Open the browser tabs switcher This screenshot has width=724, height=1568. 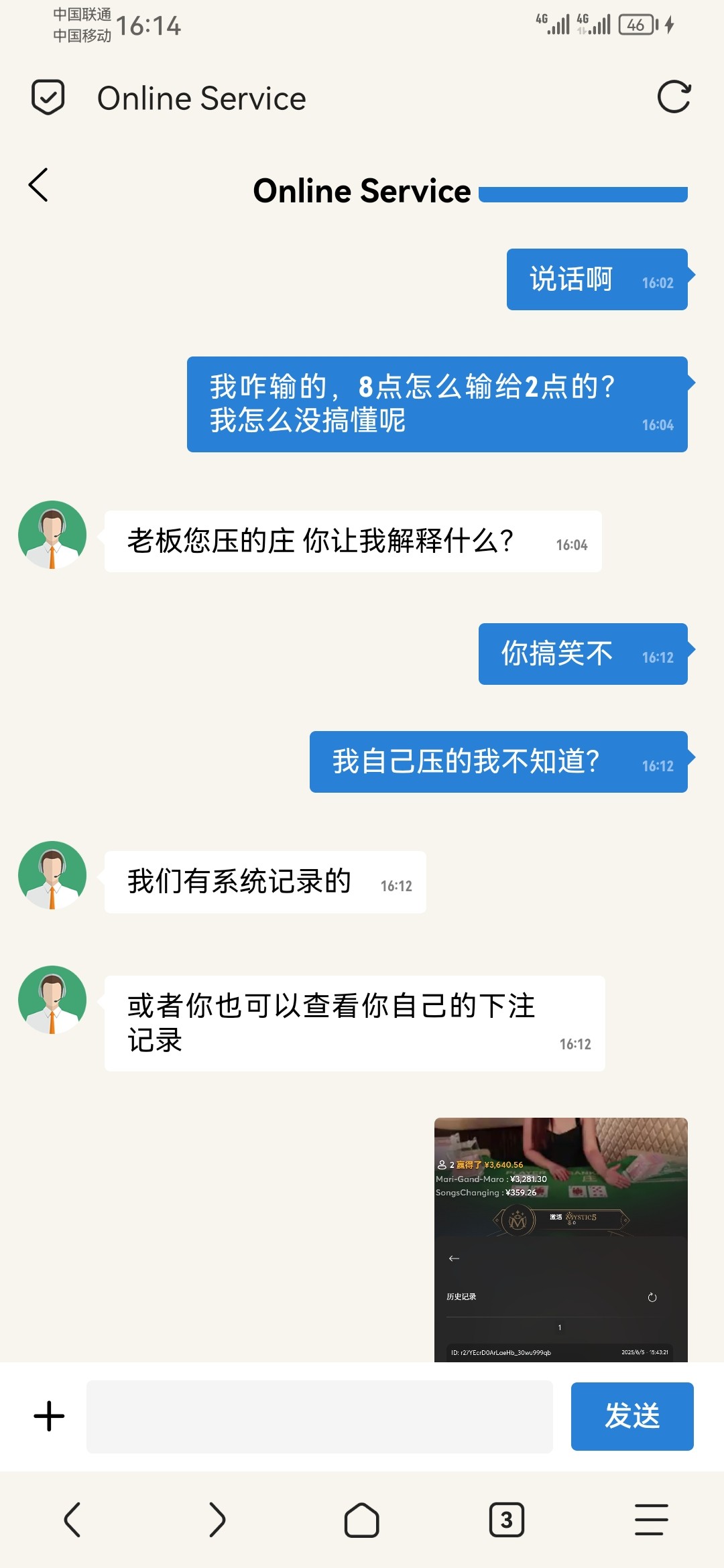(x=506, y=1519)
